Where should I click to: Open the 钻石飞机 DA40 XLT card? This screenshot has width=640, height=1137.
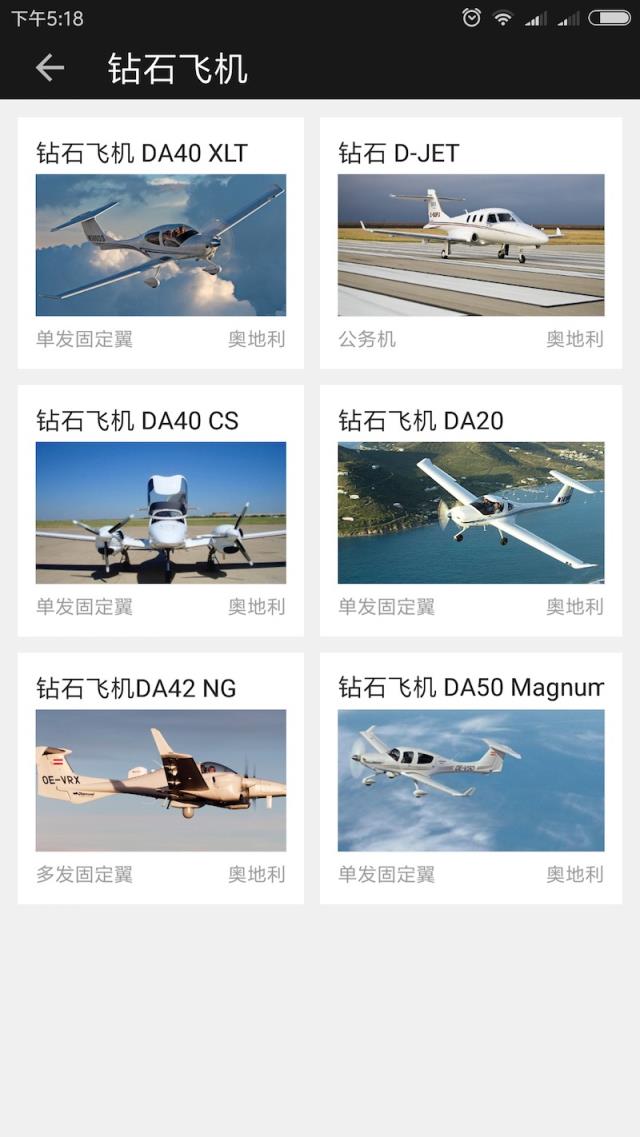[161, 244]
